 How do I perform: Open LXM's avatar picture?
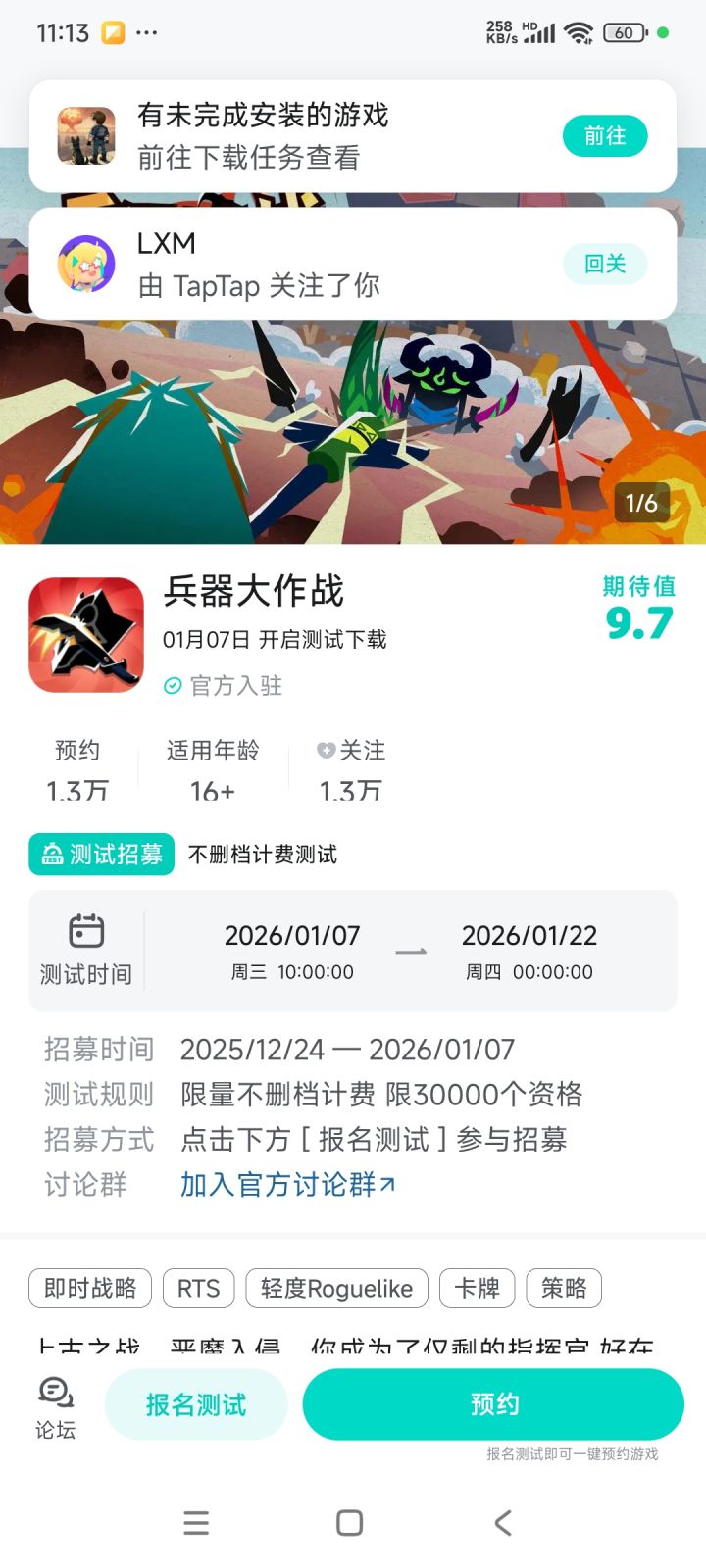86,264
